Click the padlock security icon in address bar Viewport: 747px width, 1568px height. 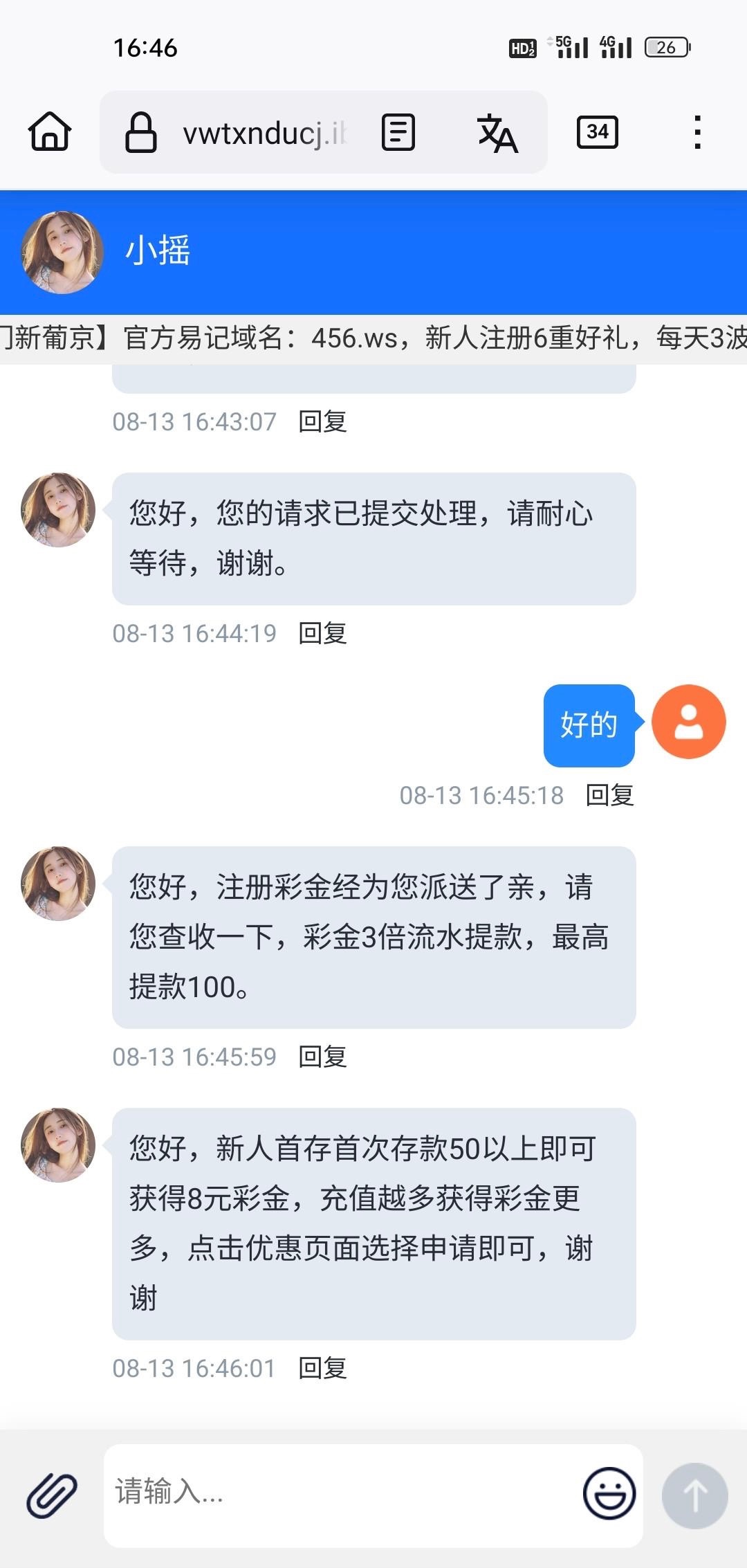[x=142, y=133]
